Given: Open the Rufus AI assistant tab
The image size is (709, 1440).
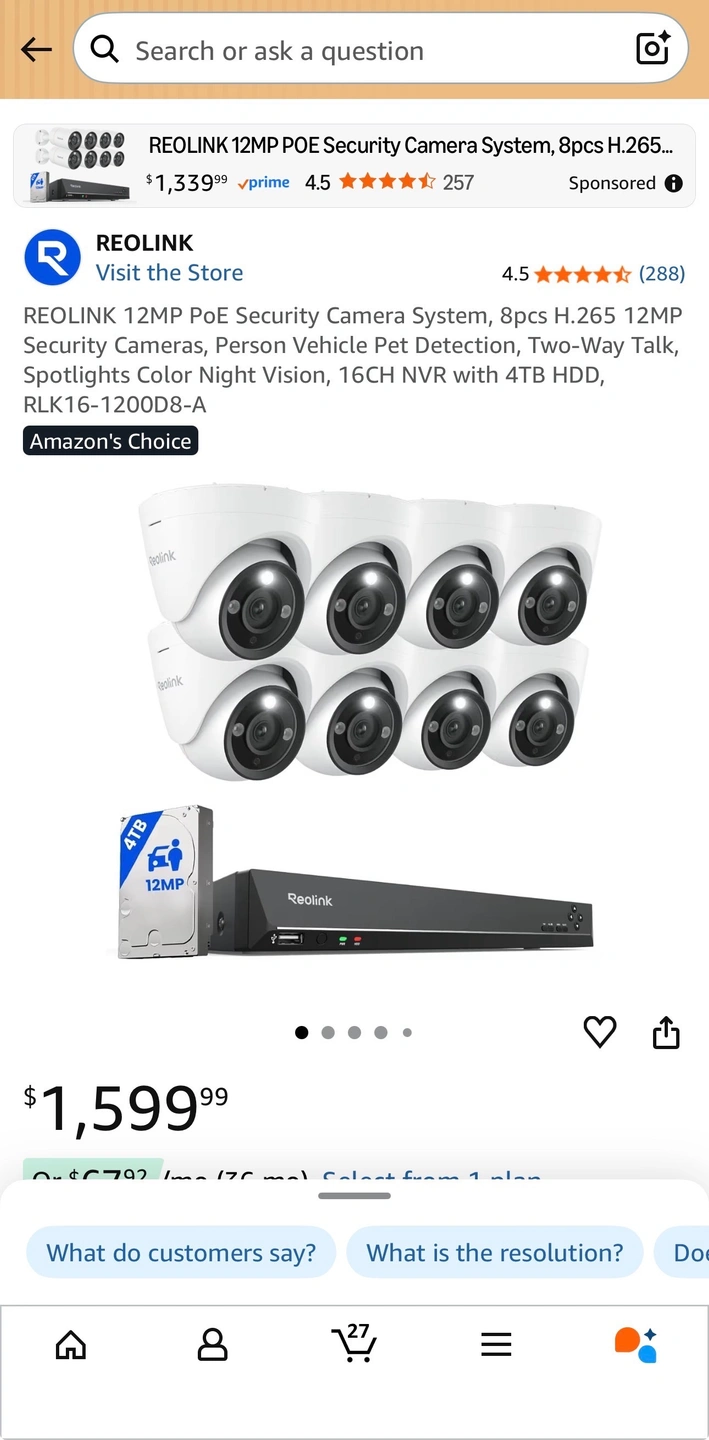Looking at the screenshot, I should pos(636,1345).
